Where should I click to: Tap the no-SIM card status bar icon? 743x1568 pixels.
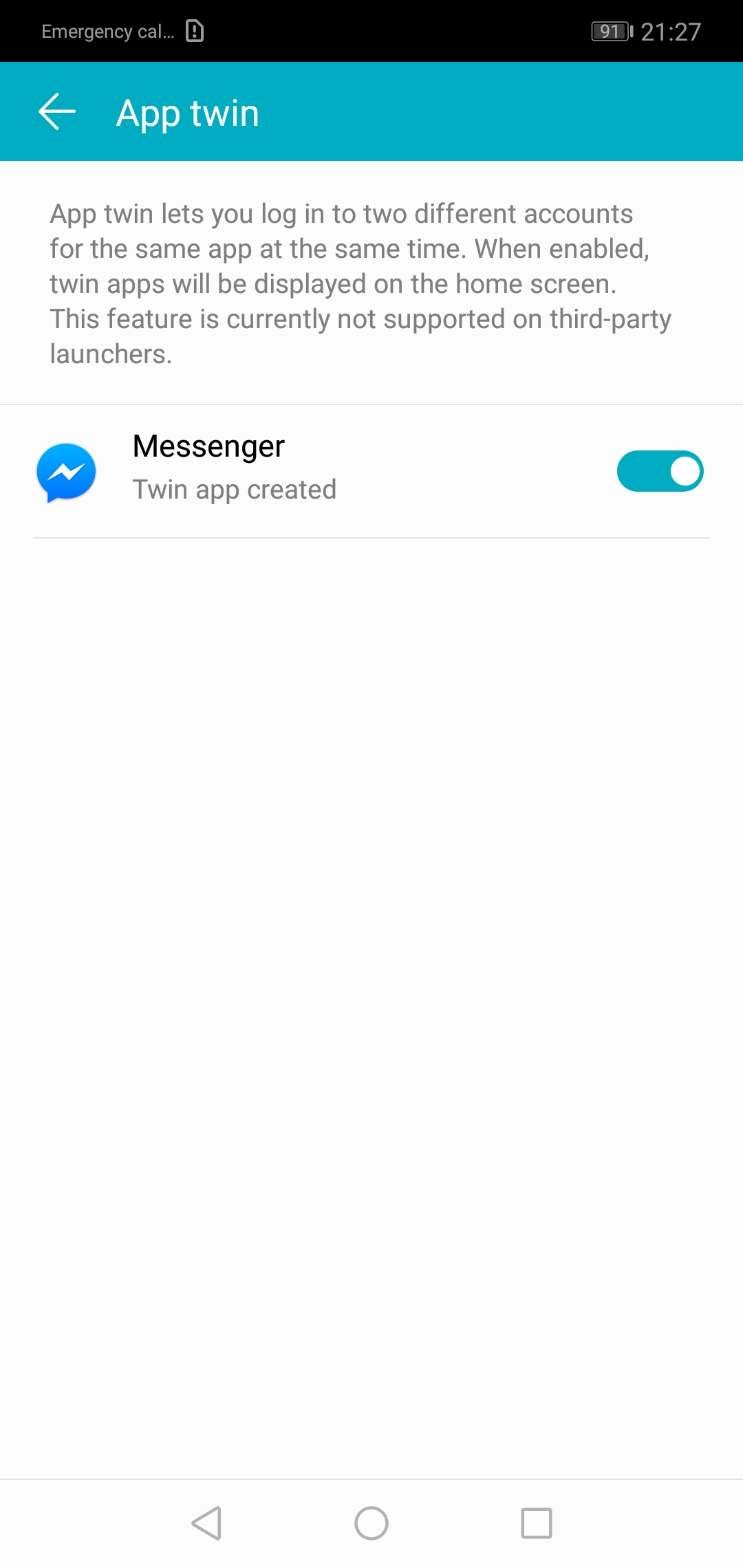coord(195,30)
